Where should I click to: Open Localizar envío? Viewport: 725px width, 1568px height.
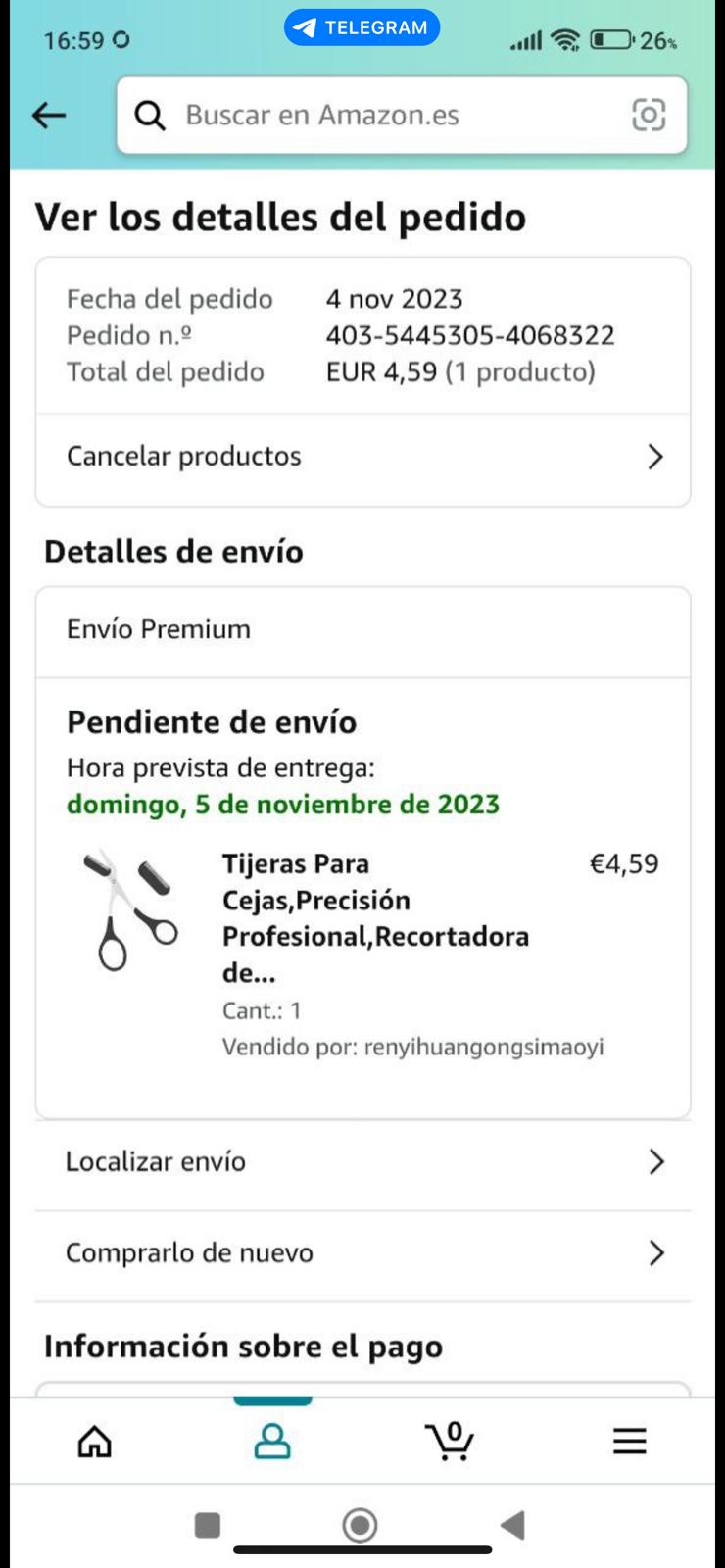[362, 1162]
